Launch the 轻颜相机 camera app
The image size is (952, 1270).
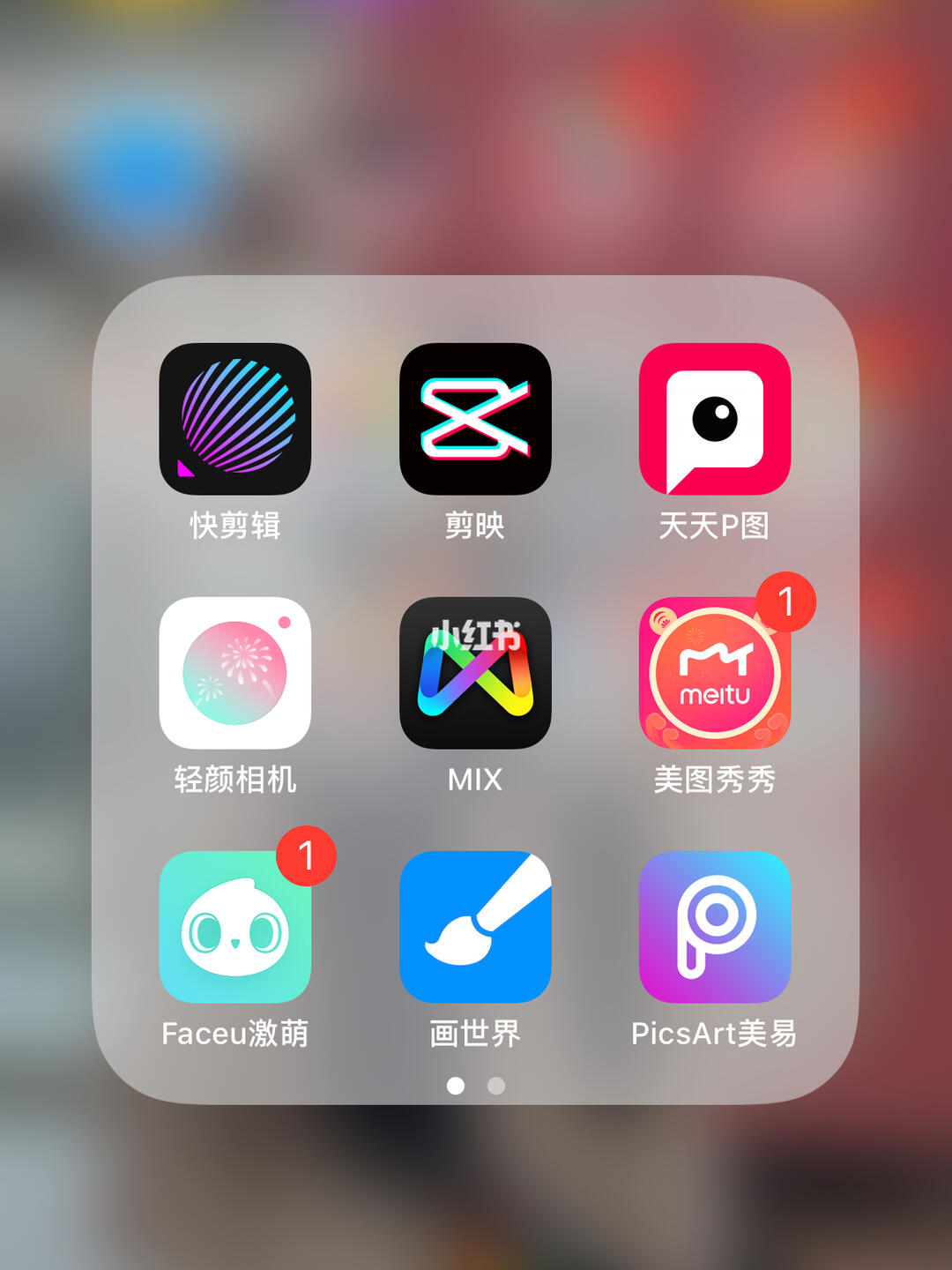[234, 673]
